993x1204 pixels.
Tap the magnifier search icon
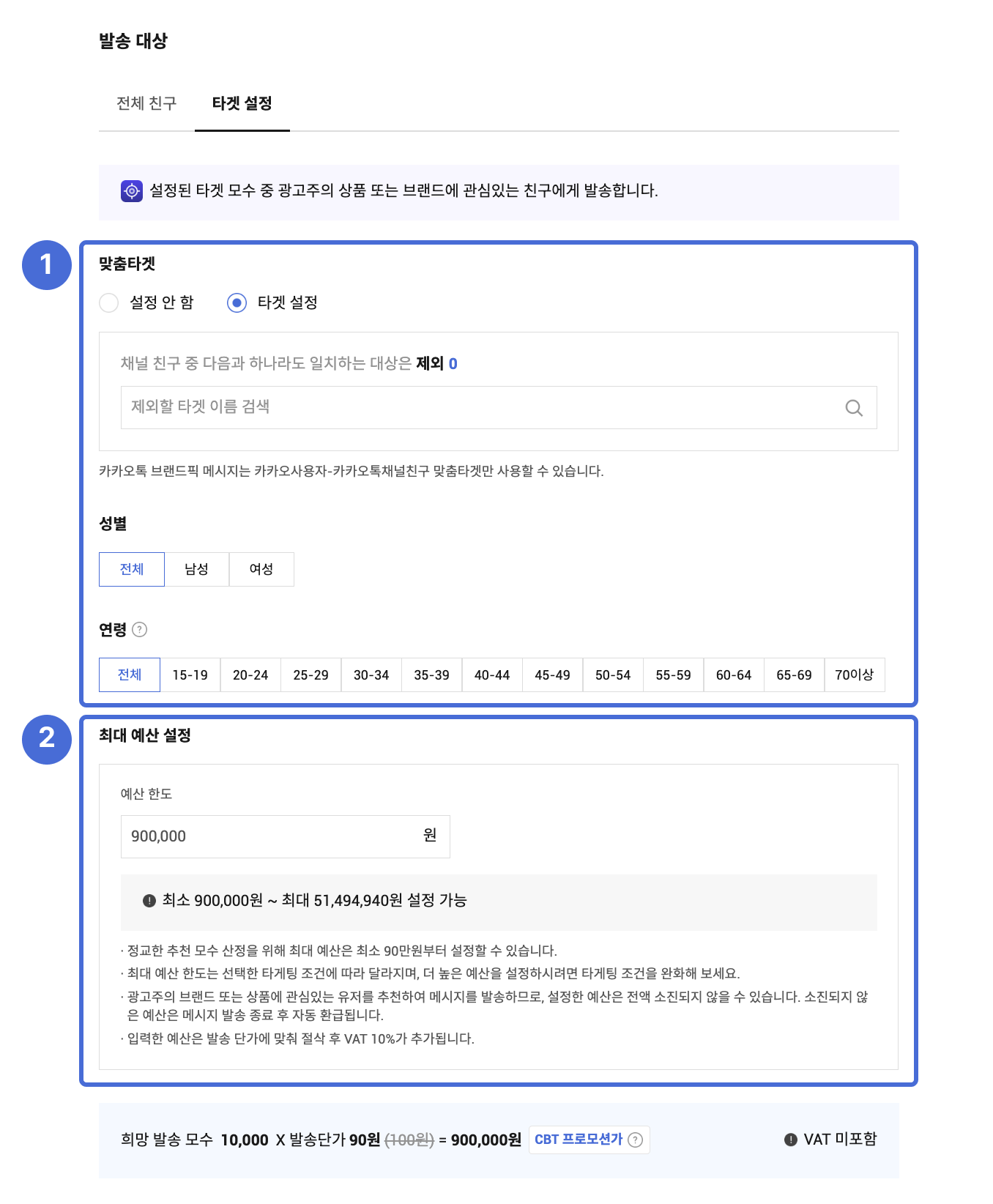click(x=854, y=408)
